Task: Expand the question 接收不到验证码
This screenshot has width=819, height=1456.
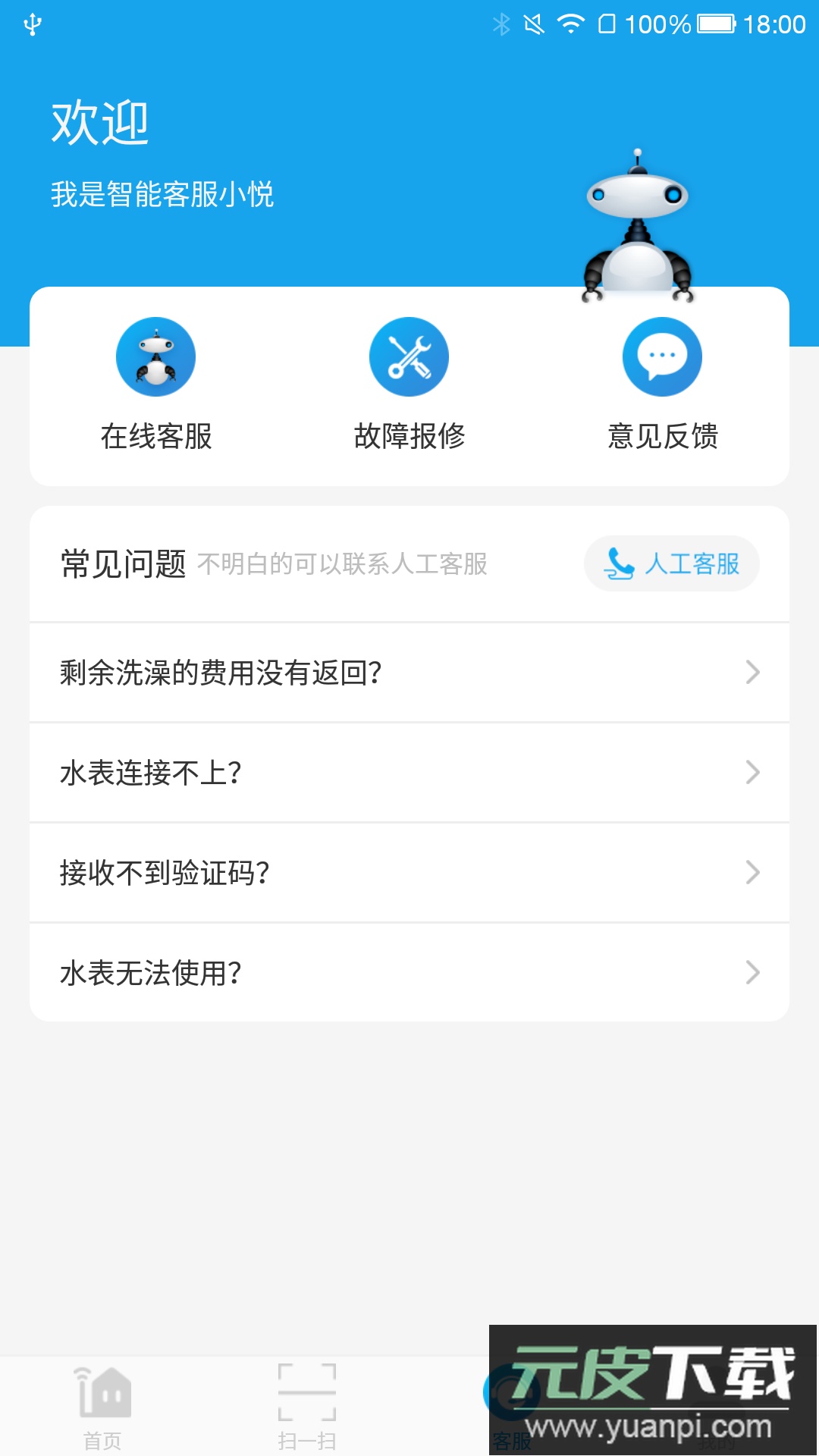Action: [409, 872]
